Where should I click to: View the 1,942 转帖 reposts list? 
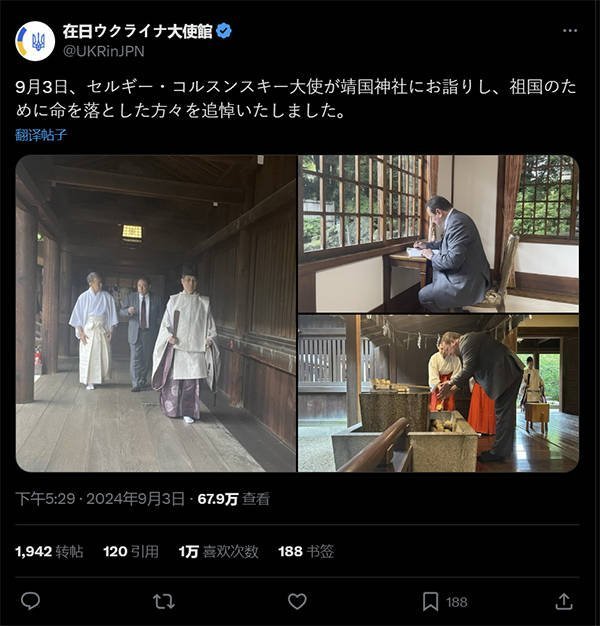pos(49,551)
